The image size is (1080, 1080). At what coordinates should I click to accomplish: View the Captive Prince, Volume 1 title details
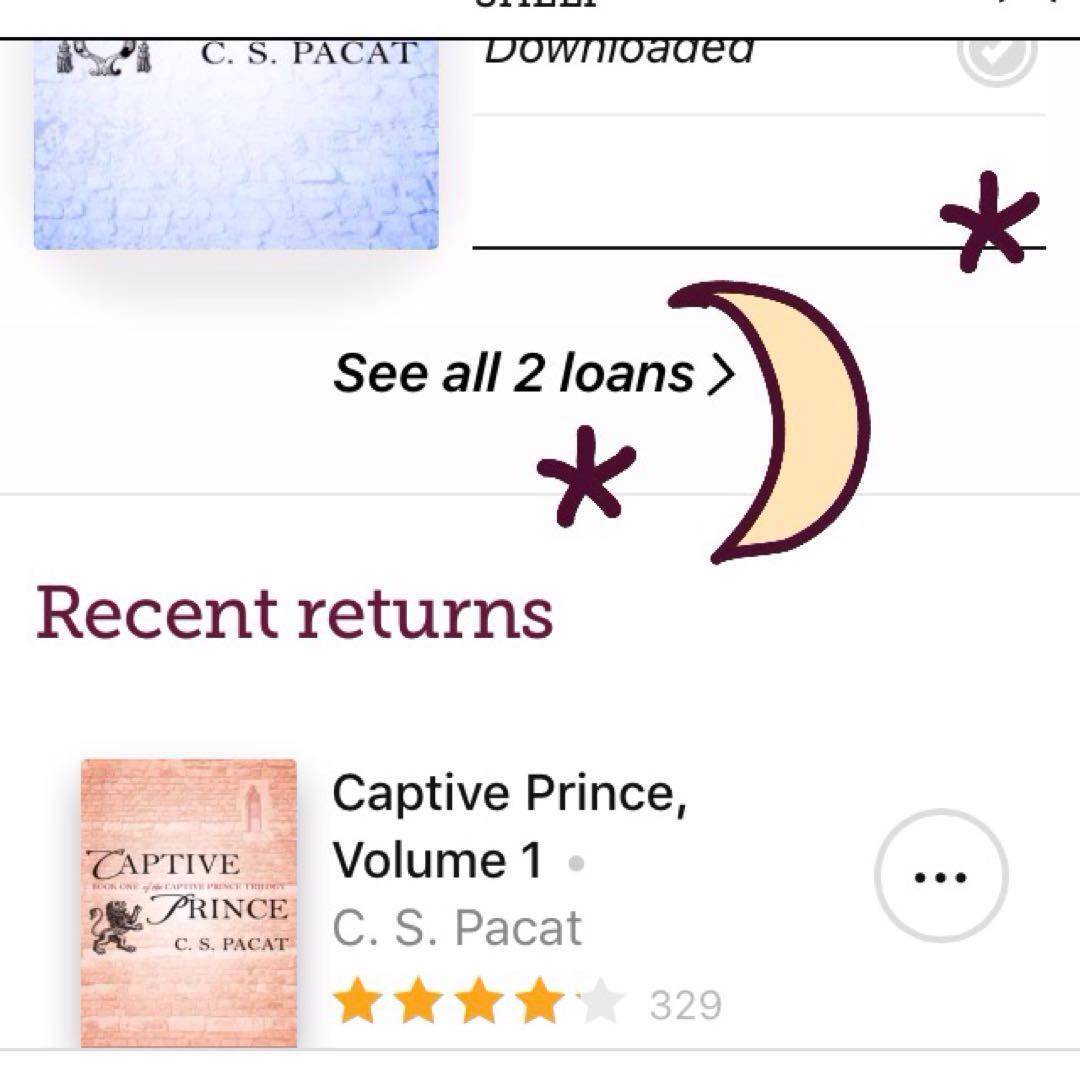pos(509,826)
